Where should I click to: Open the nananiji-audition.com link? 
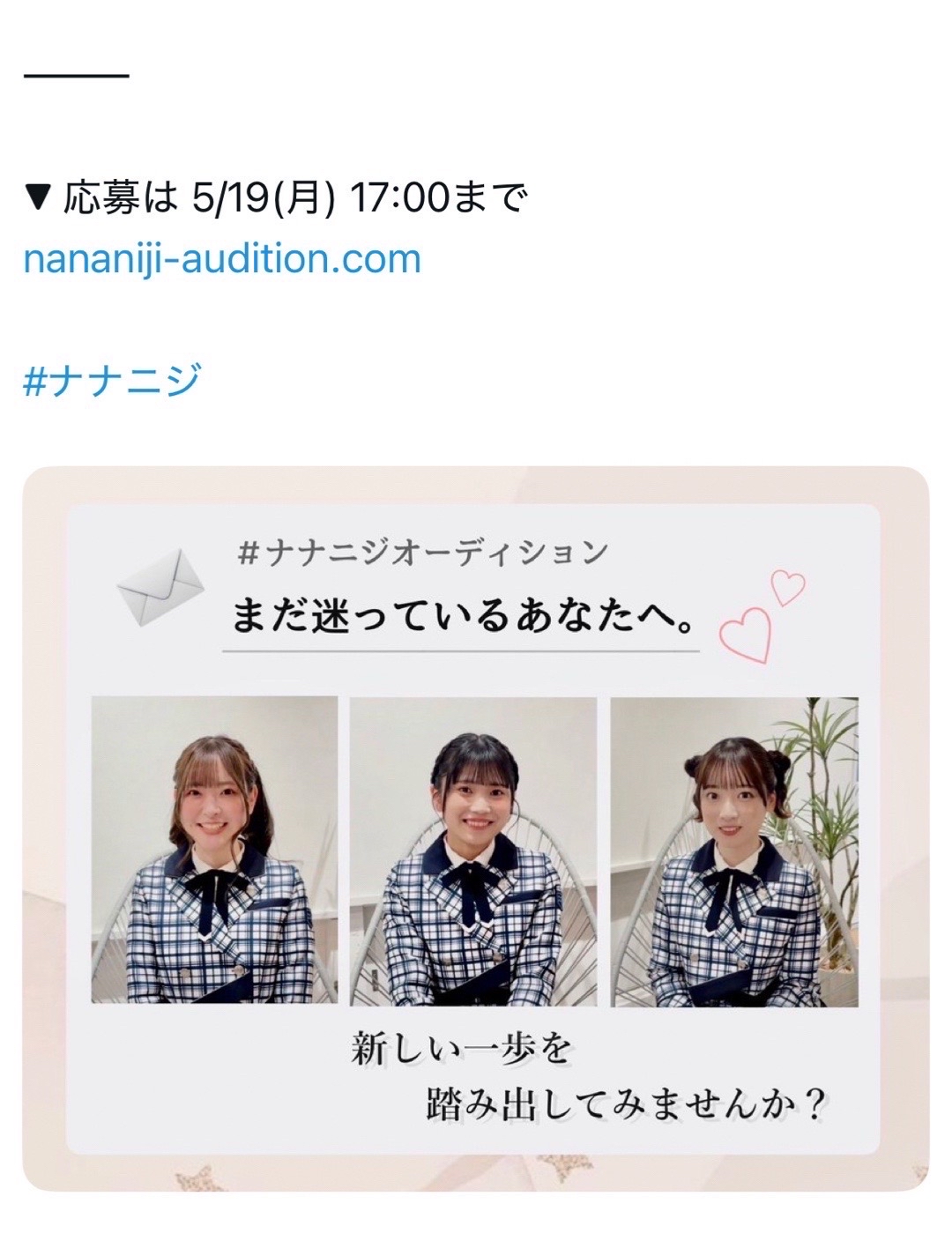point(222,260)
